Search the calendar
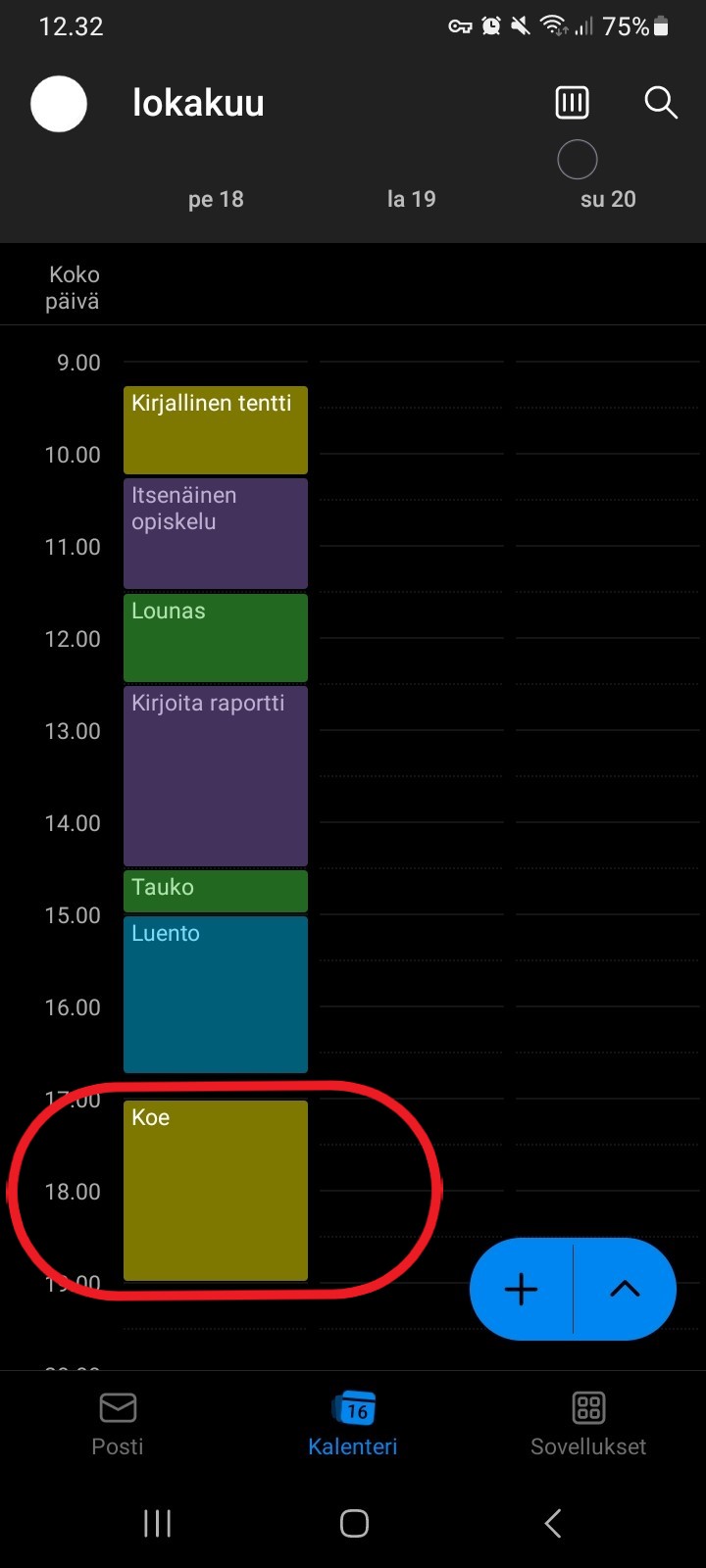706x1568 pixels. click(x=661, y=102)
